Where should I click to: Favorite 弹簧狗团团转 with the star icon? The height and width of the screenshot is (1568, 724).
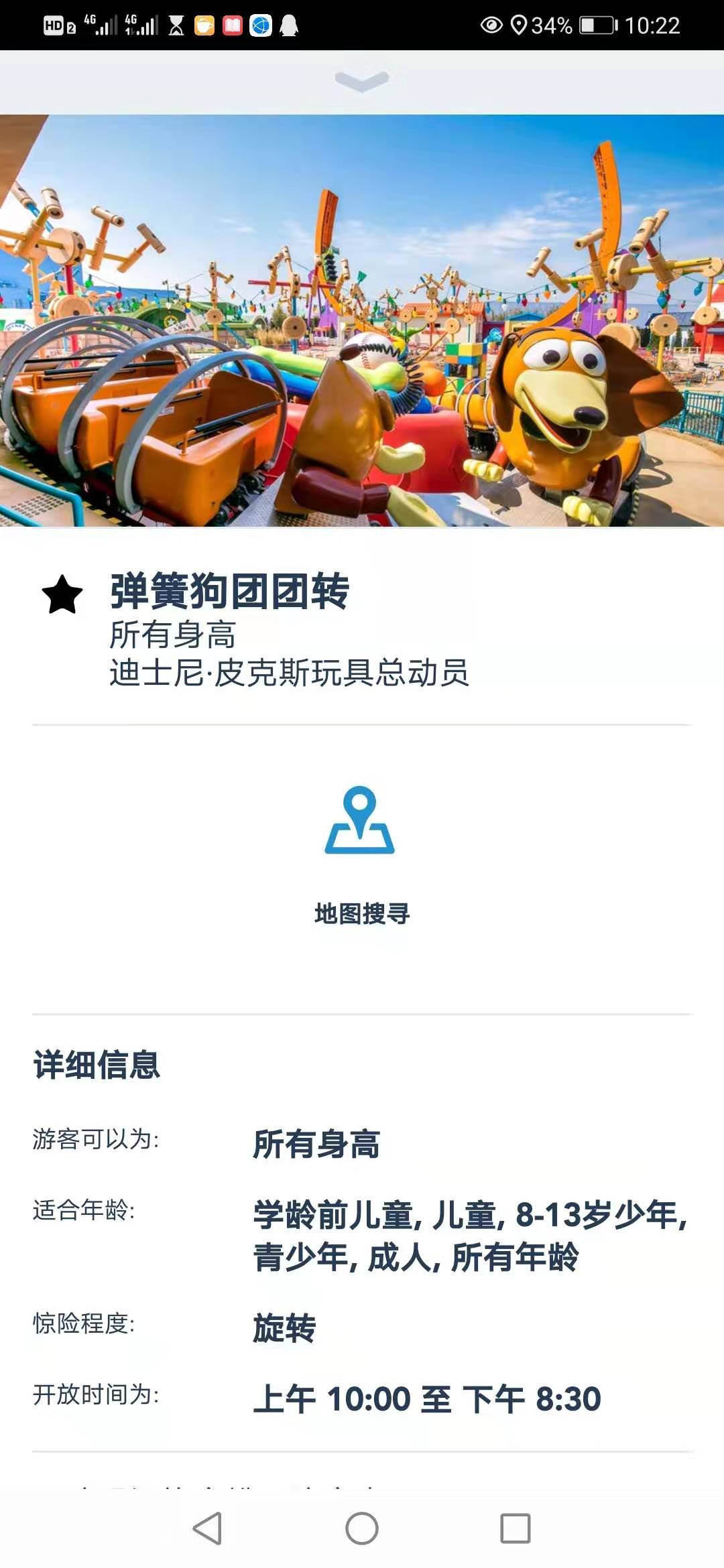(x=62, y=594)
